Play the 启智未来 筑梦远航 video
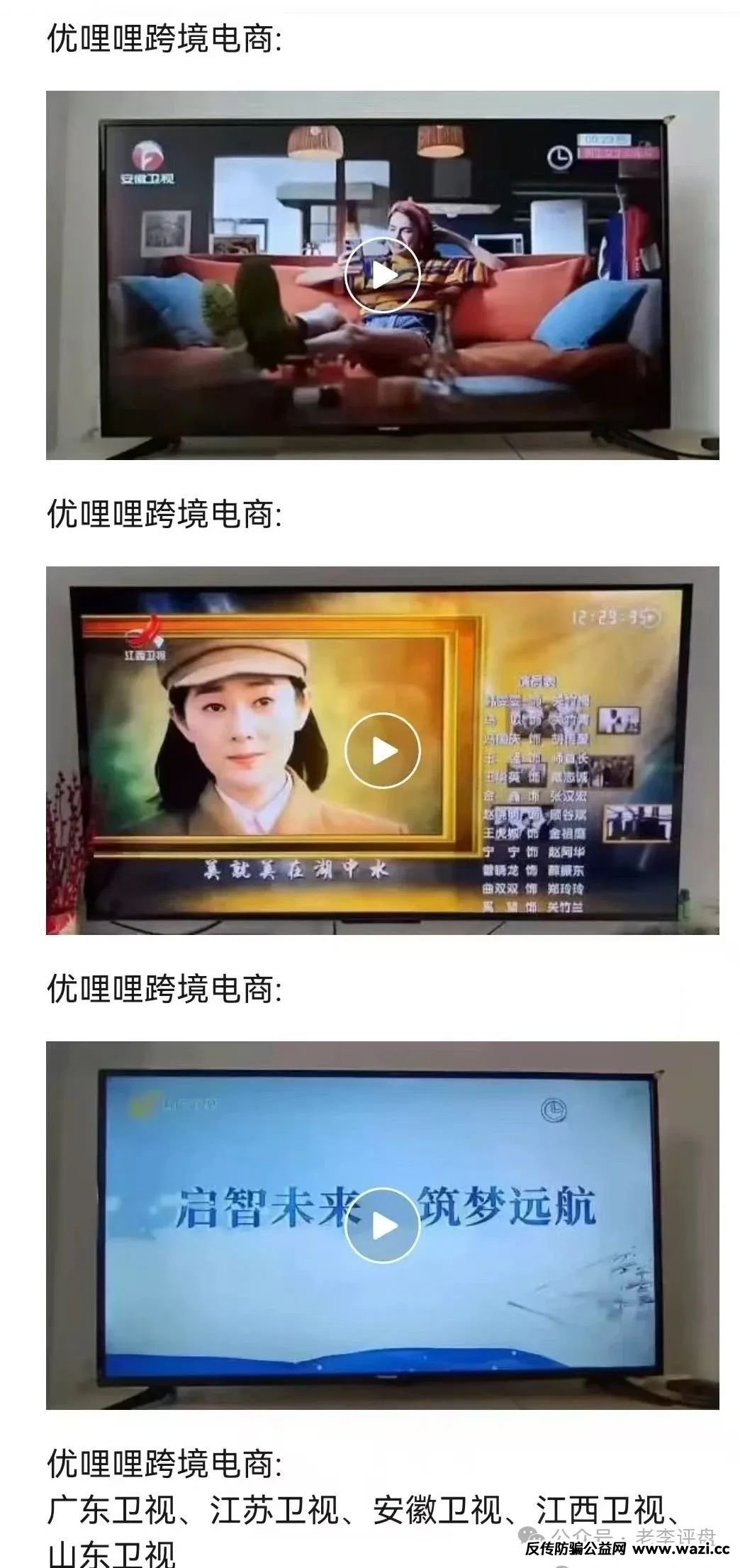 [382, 1226]
